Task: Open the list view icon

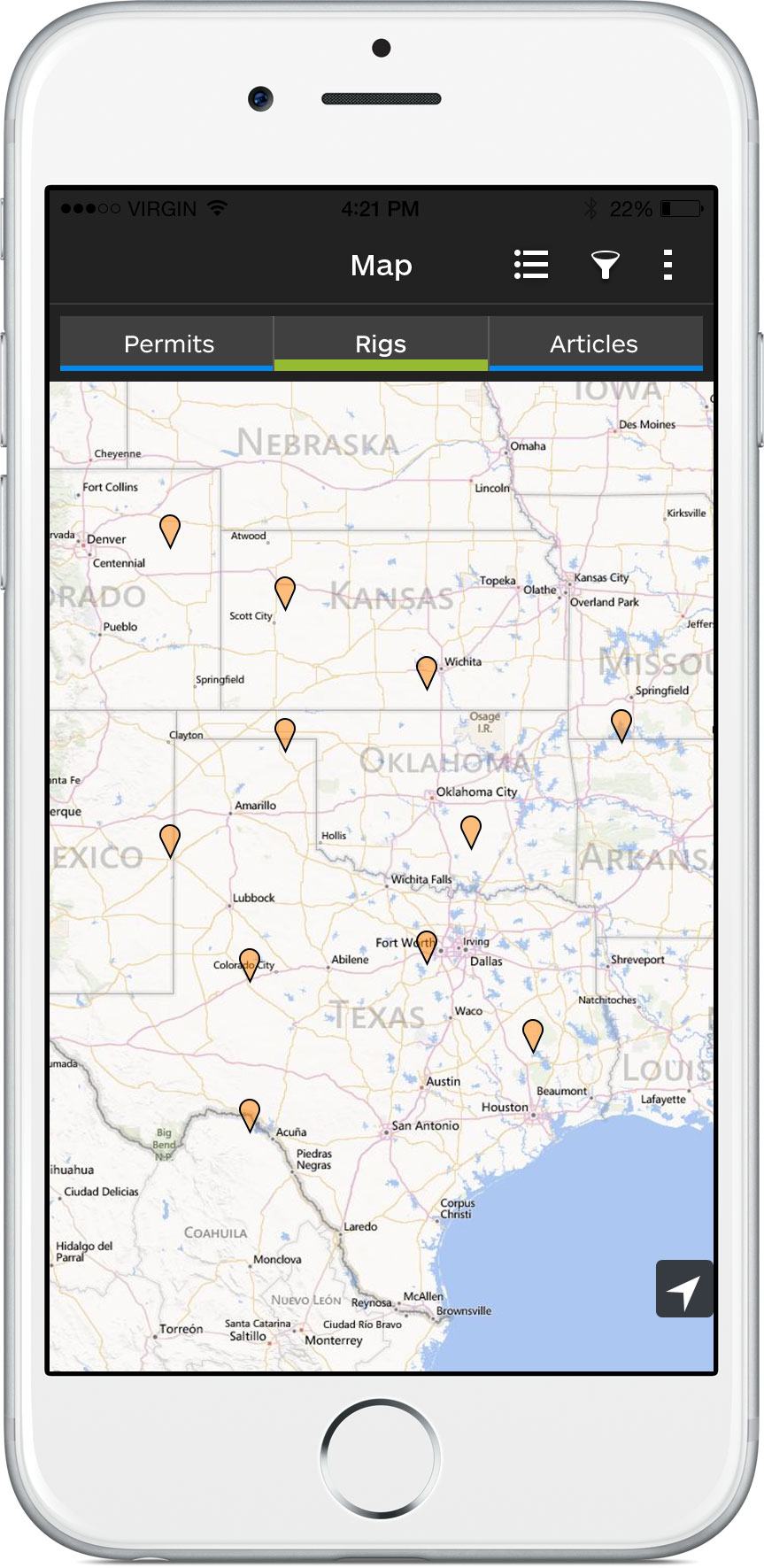Action: (x=531, y=265)
